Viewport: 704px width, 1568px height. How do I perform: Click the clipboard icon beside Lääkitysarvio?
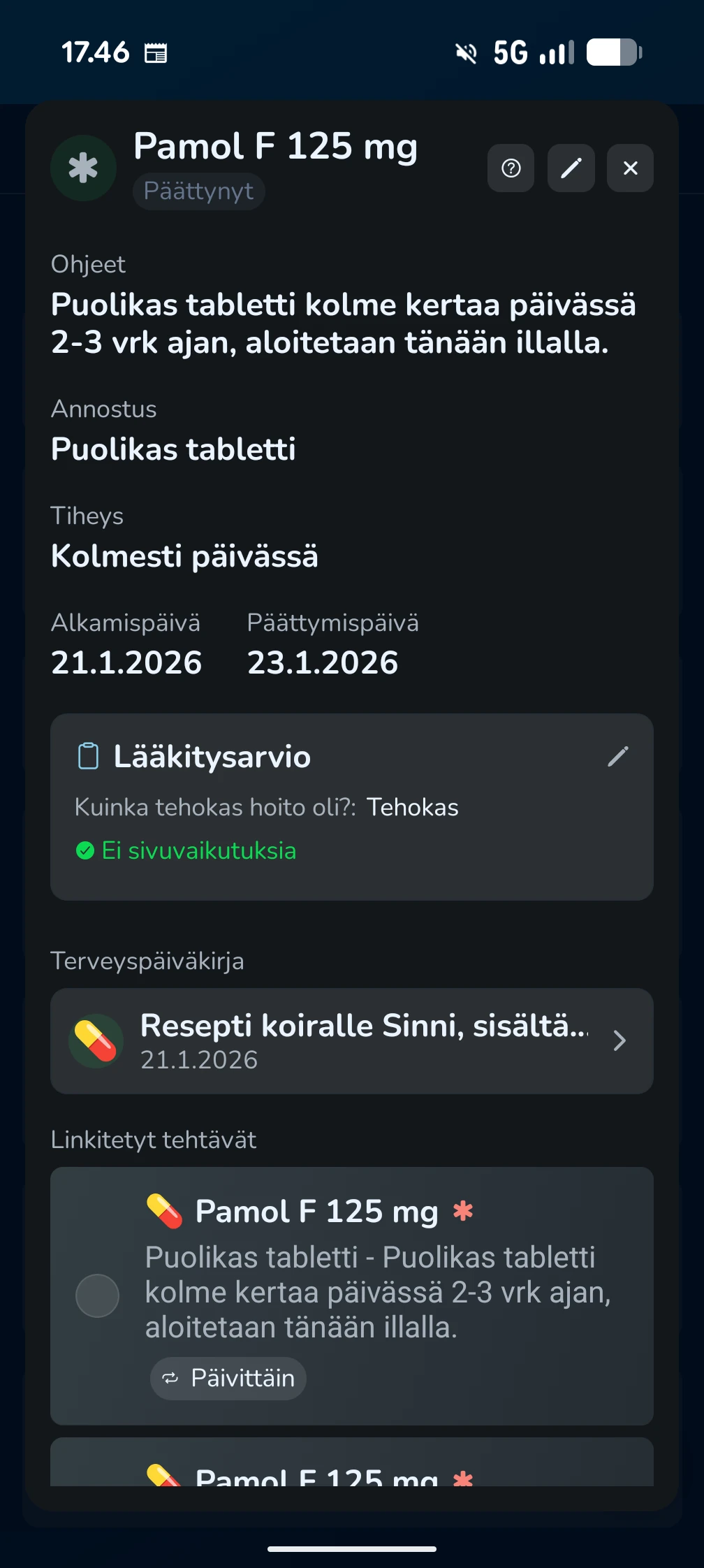point(87,757)
